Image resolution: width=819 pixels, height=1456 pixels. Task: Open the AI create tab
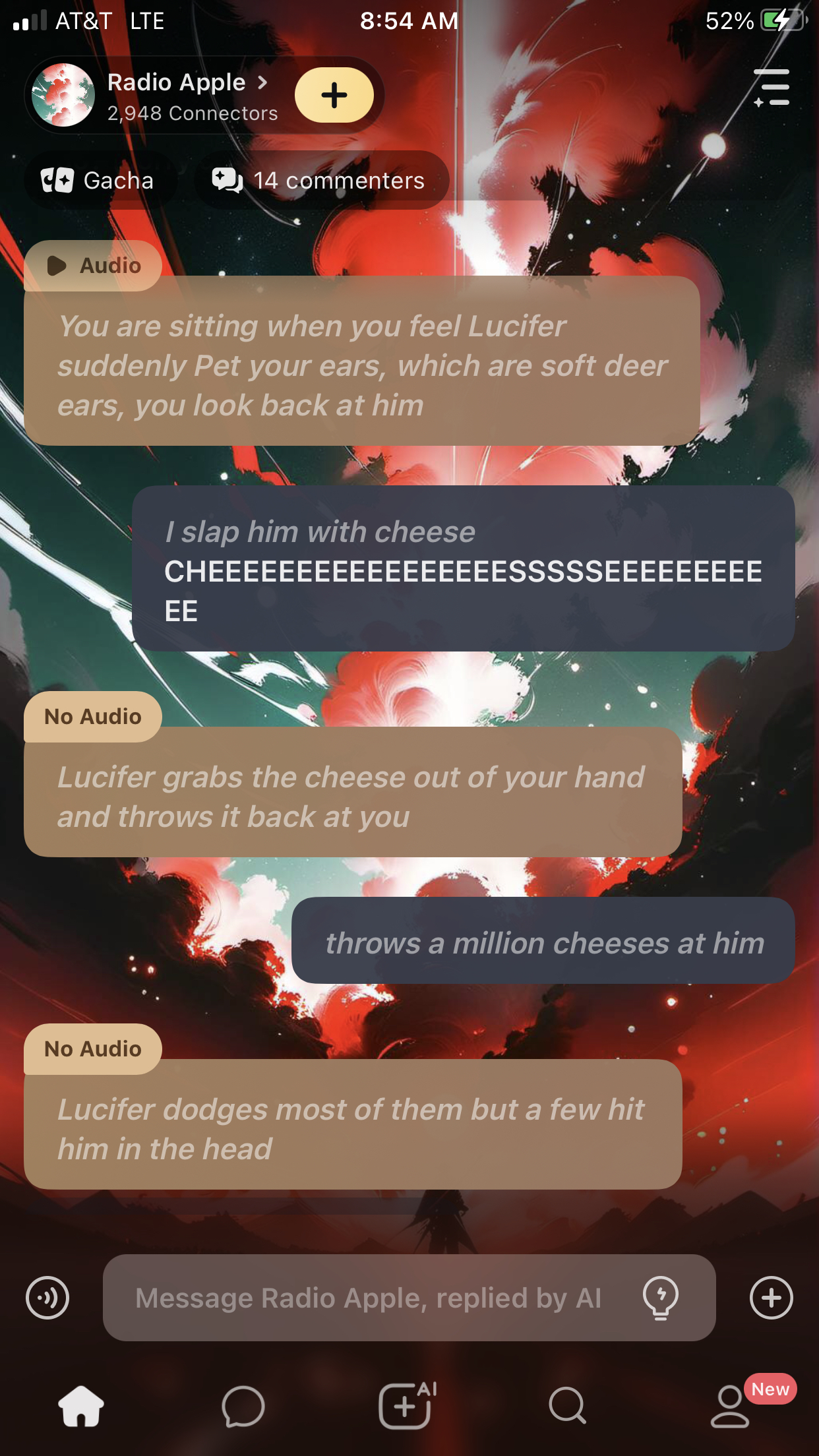click(x=406, y=1406)
